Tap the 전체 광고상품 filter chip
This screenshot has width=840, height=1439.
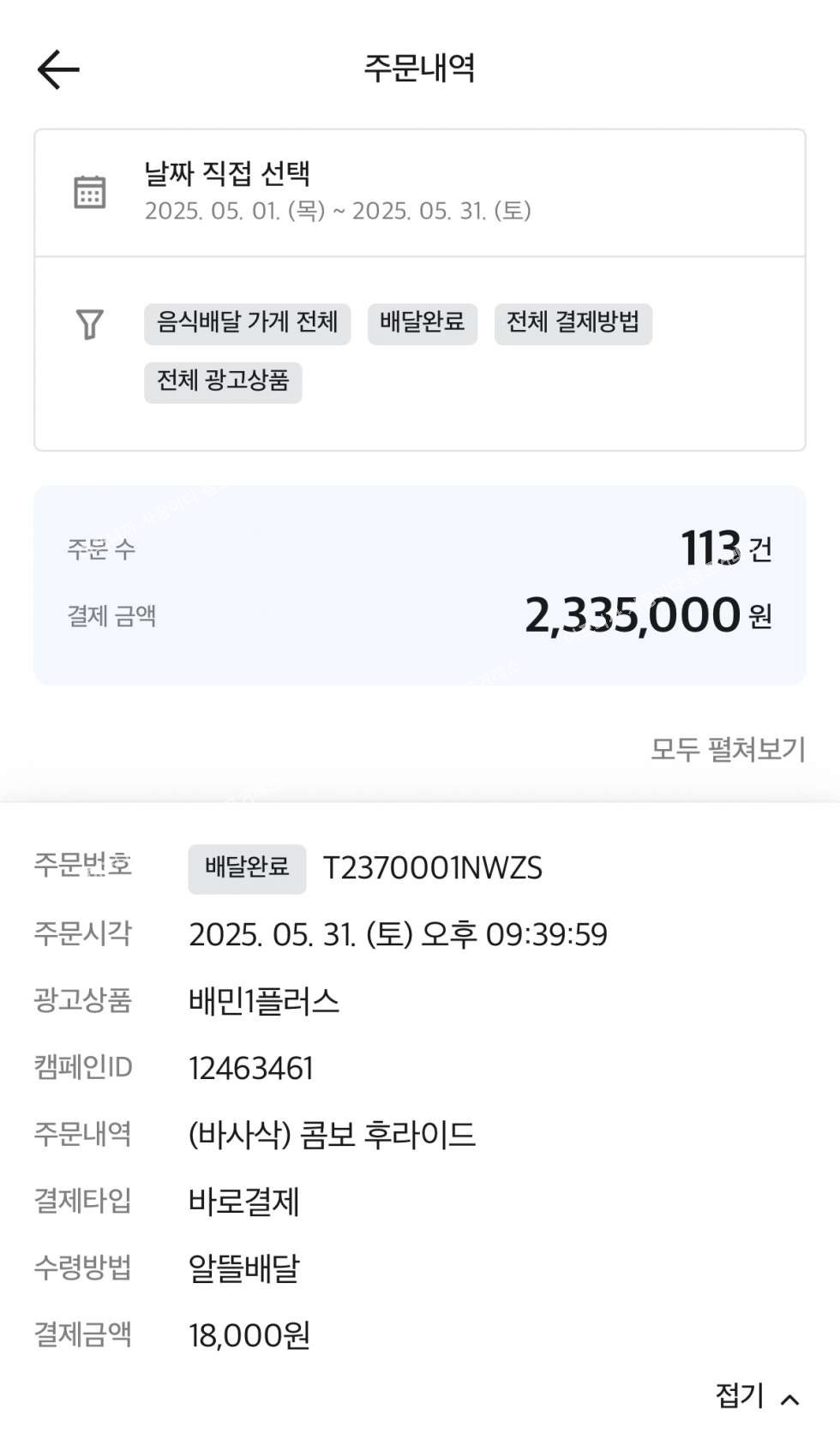[223, 381]
